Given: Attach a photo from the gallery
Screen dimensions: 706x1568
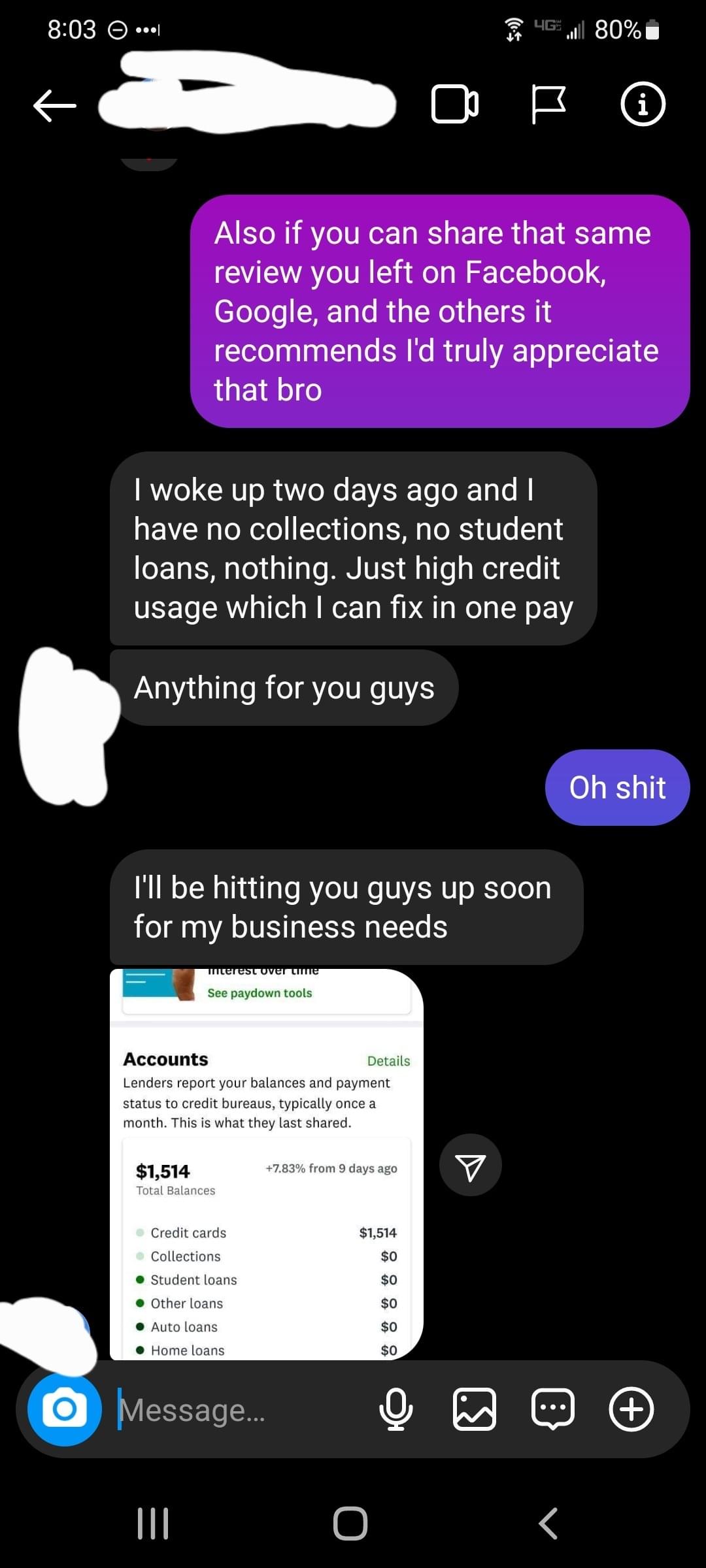Looking at the screenshot, I should (x=475, y=1410).
